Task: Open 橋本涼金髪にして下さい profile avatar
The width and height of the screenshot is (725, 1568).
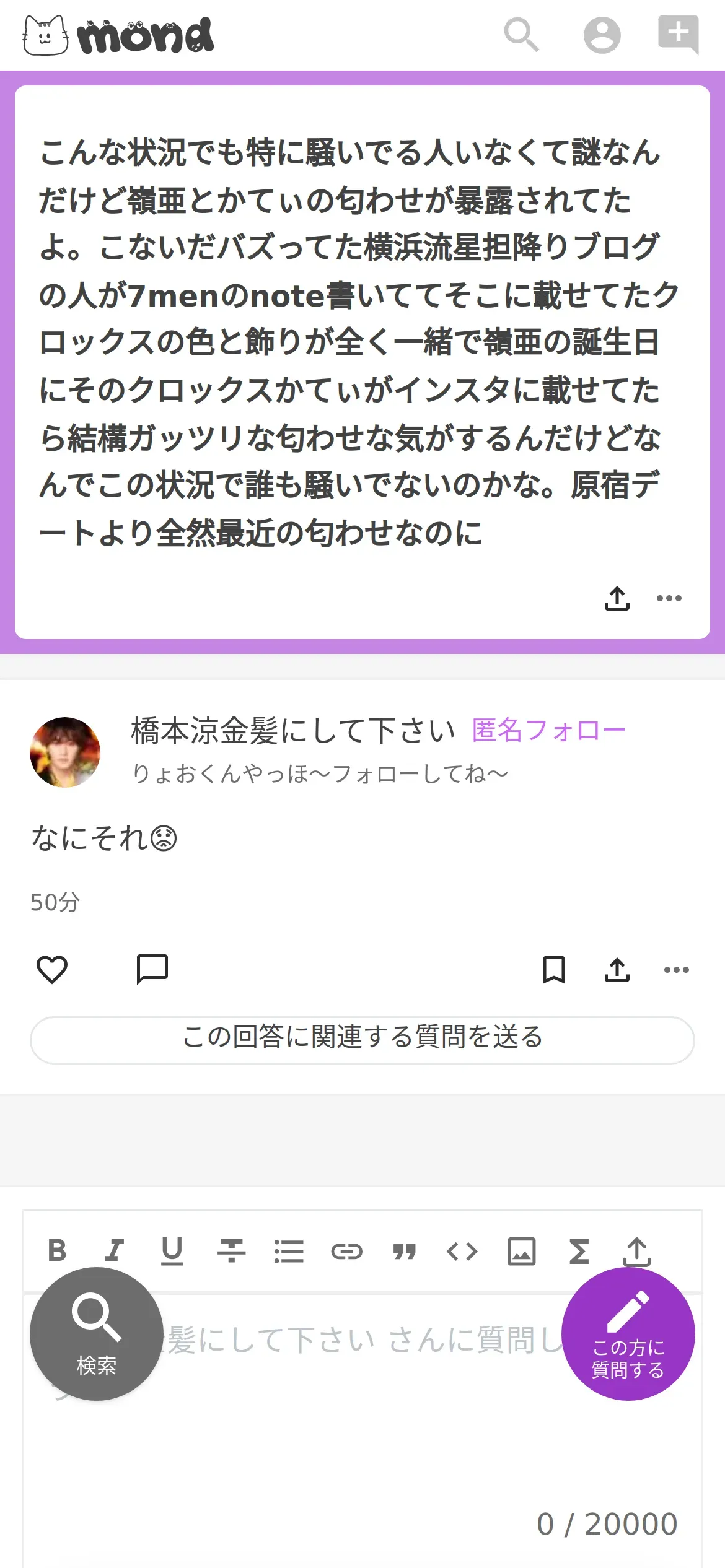Action: (x=65, y=752)
